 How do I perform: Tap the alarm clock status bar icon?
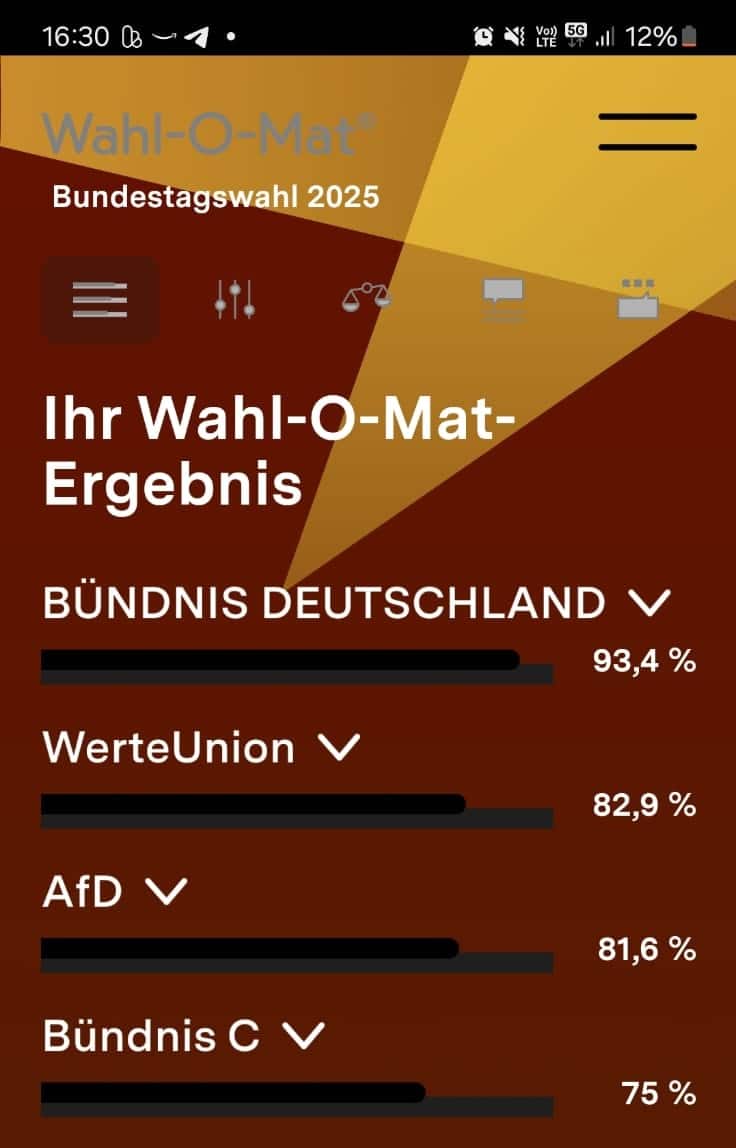[x=483, y=33]
